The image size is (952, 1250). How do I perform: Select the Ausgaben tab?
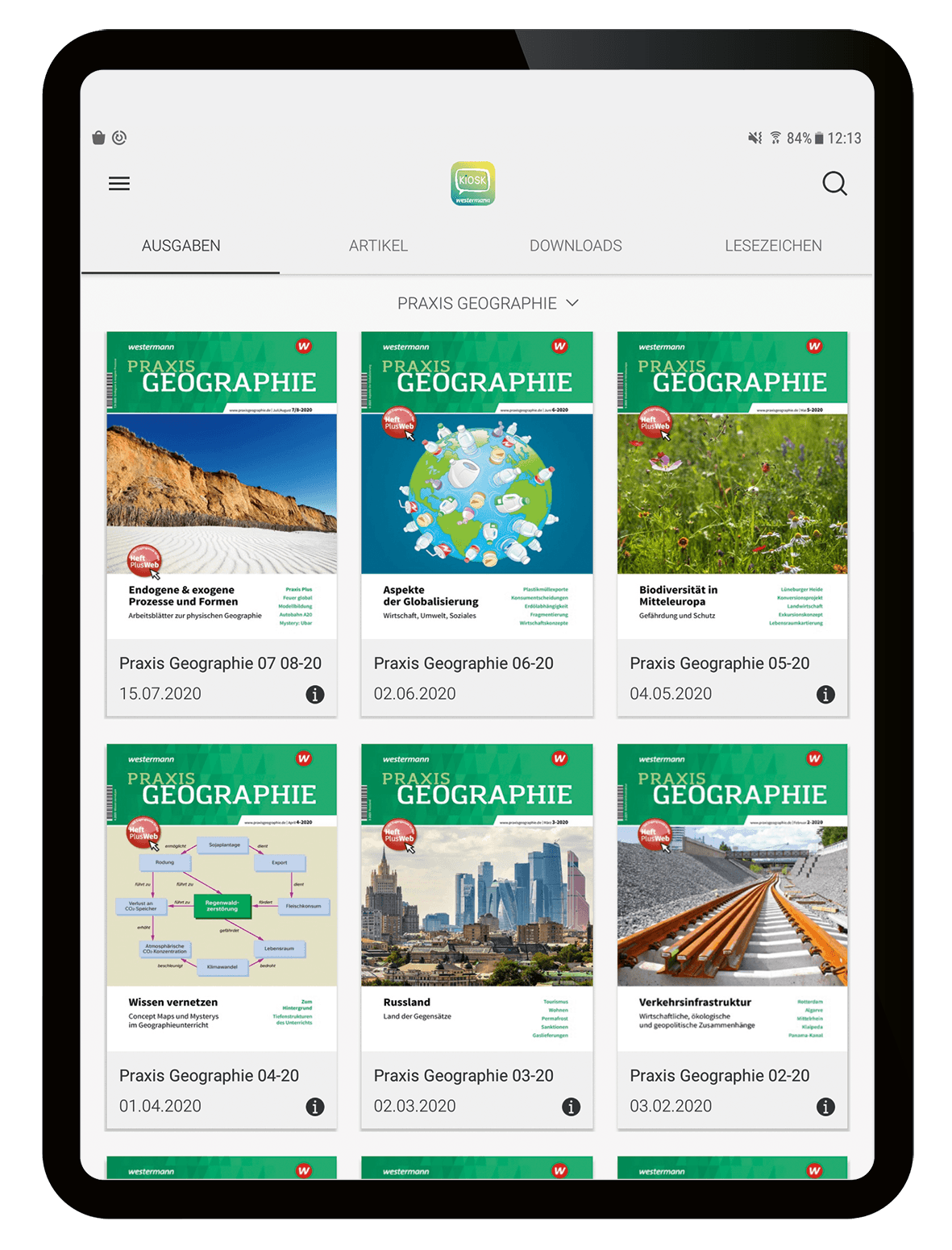[x=181, y=246]
